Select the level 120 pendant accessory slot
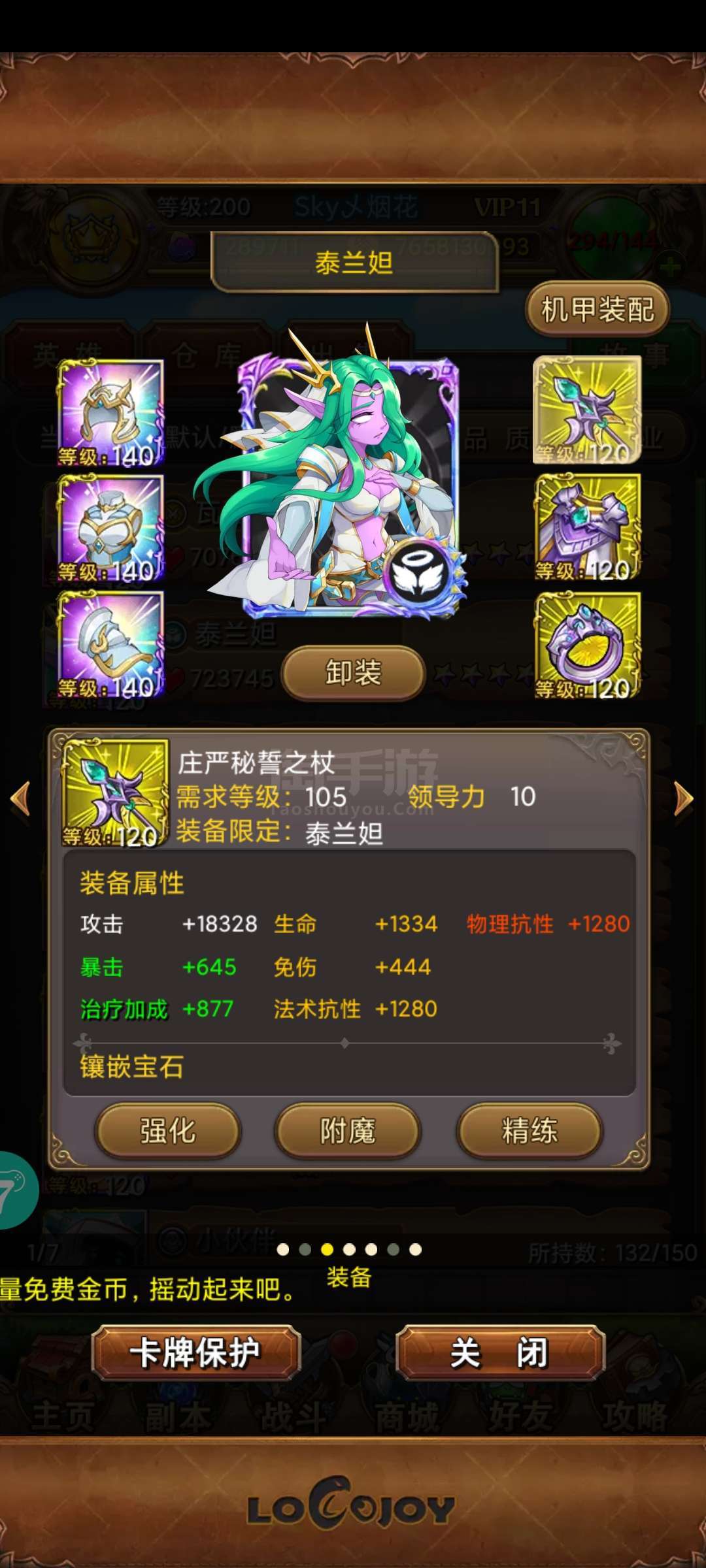The height and width of the screenshot is (1568, 706). pyautogui.click(x=587, y=527)
